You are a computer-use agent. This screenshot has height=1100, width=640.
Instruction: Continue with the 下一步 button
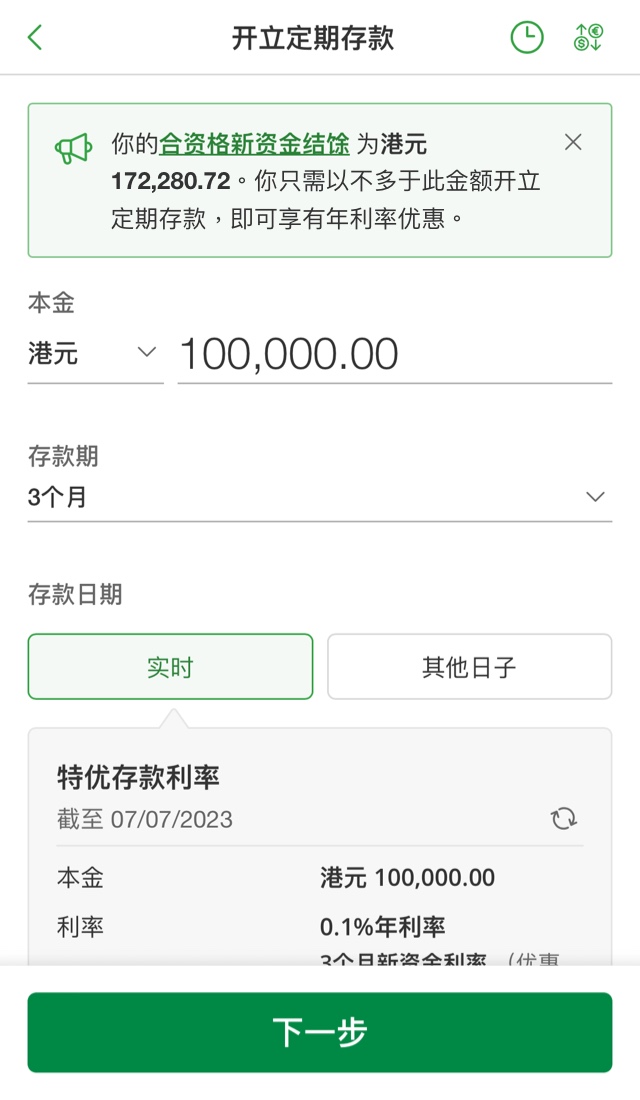point(320,1032)
